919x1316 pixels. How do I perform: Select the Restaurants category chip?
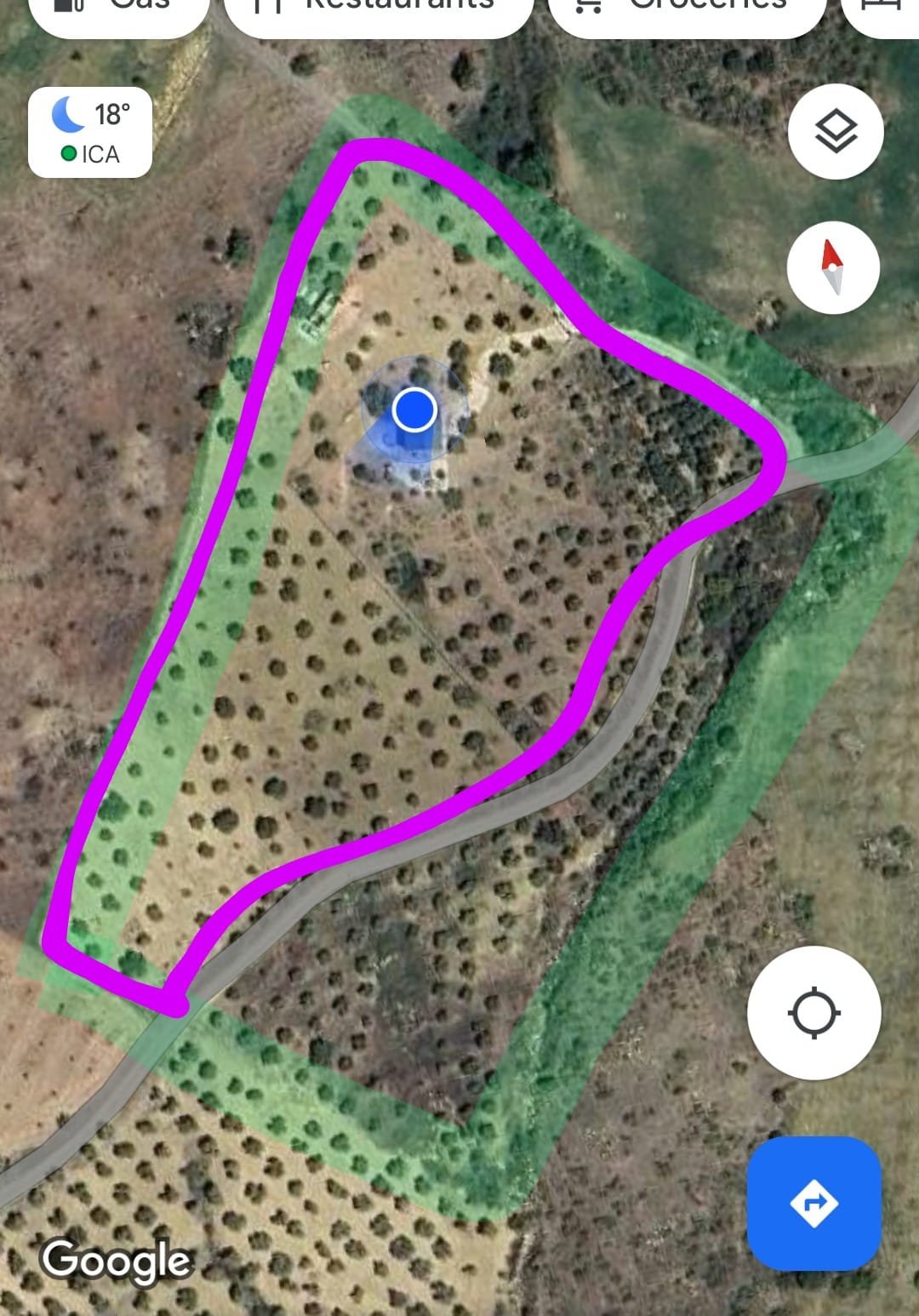pyautogui.click(x=379, y=10)
